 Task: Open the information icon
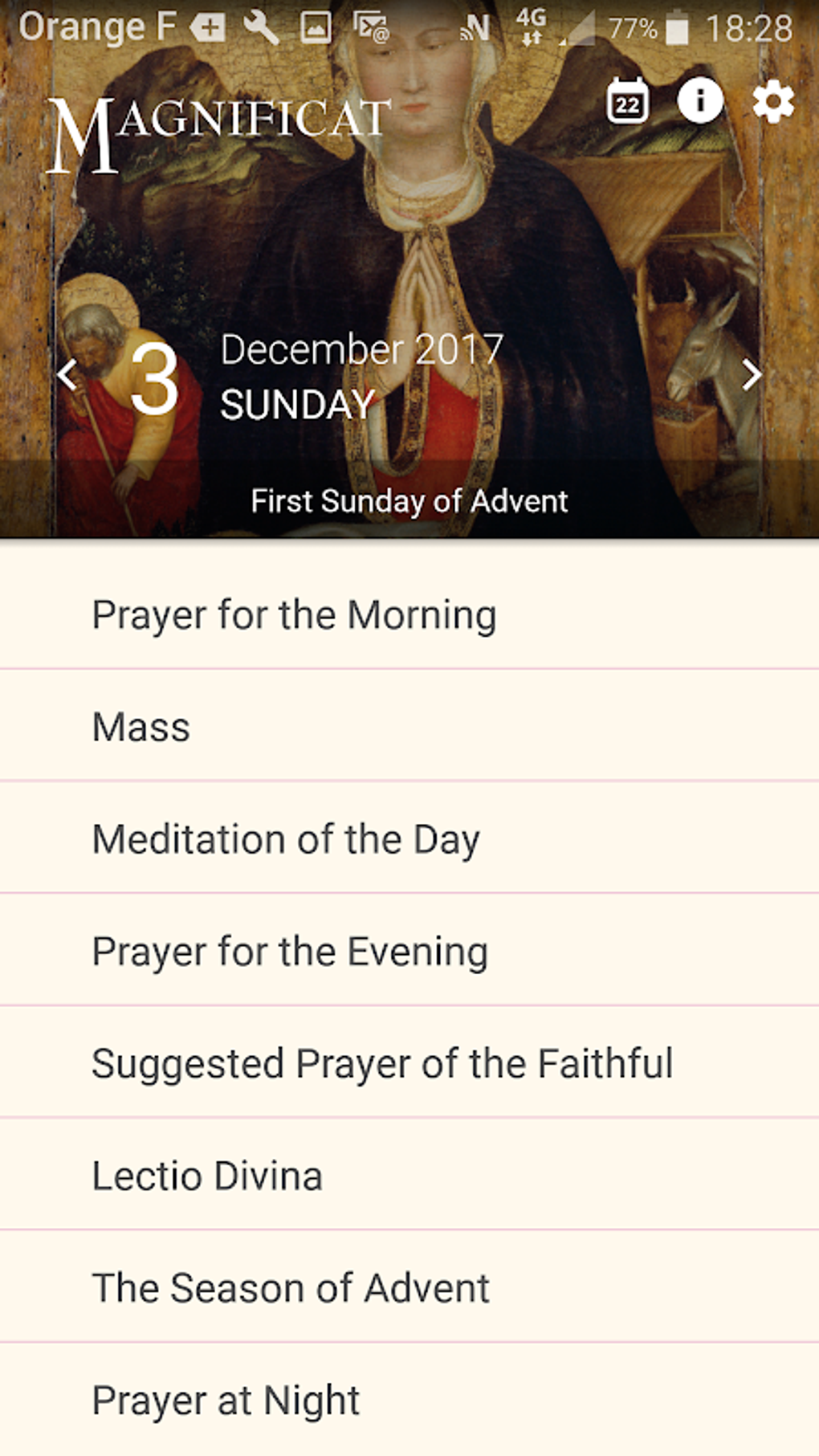point(699,101)
